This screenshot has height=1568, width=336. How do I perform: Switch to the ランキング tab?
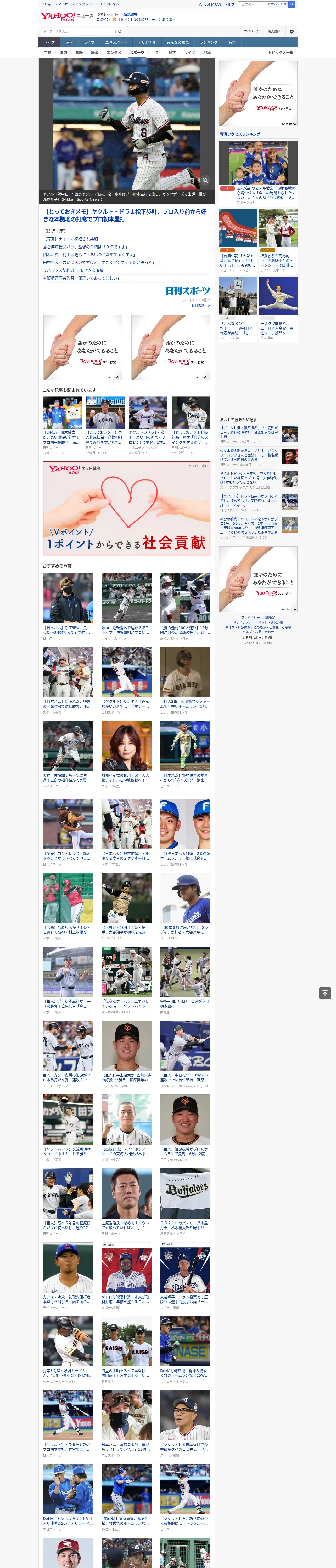coord(209,43)
